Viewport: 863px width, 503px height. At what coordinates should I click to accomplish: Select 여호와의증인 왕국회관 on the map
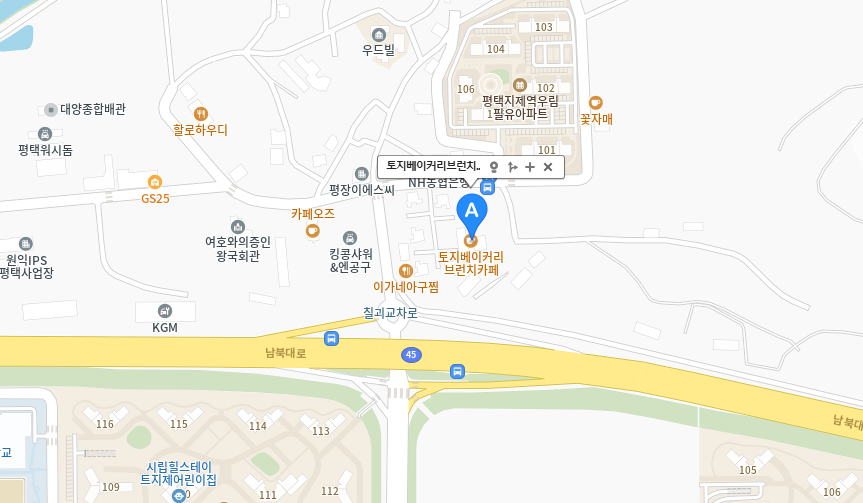[x=238, y=227]
